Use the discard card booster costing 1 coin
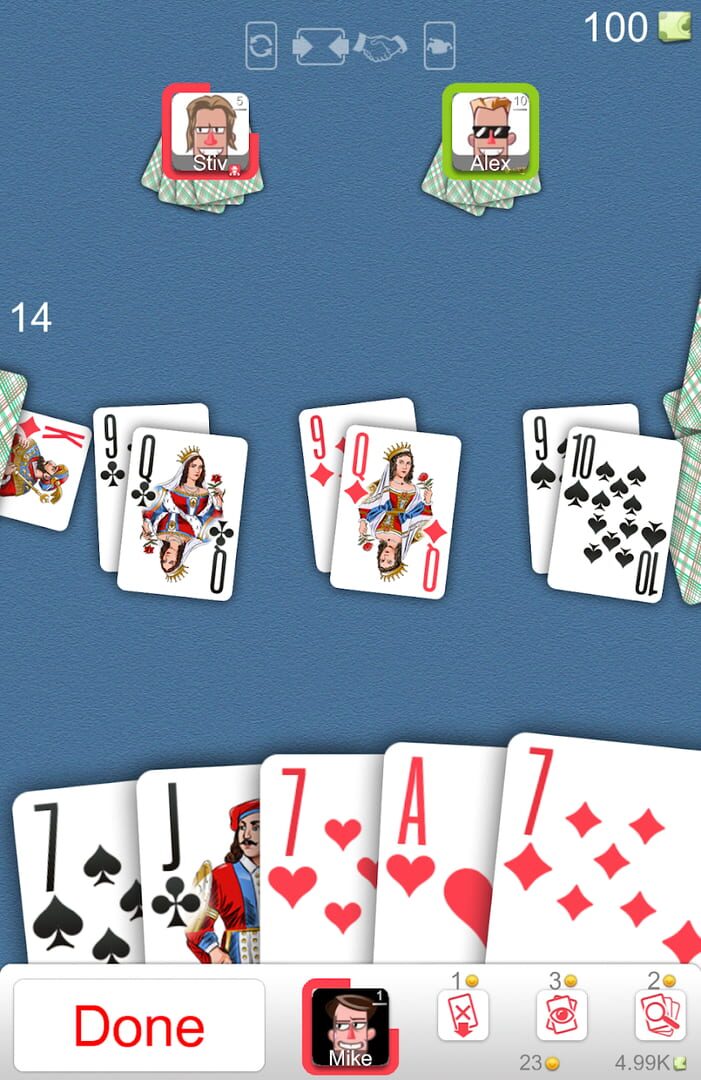Viewport: 701px width, 1080px height. [x=462, y=1016]
